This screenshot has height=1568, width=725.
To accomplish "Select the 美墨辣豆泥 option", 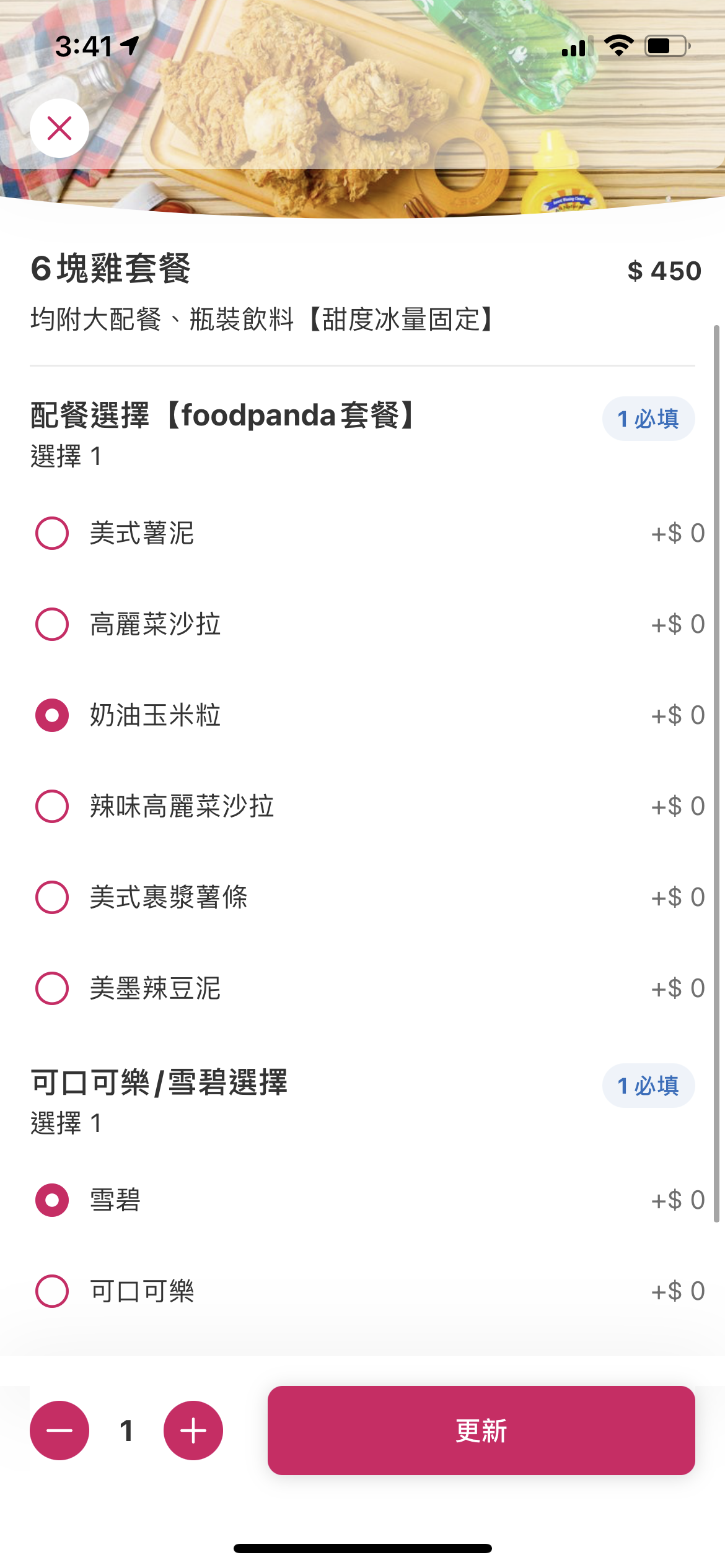I will pos(52,988).
